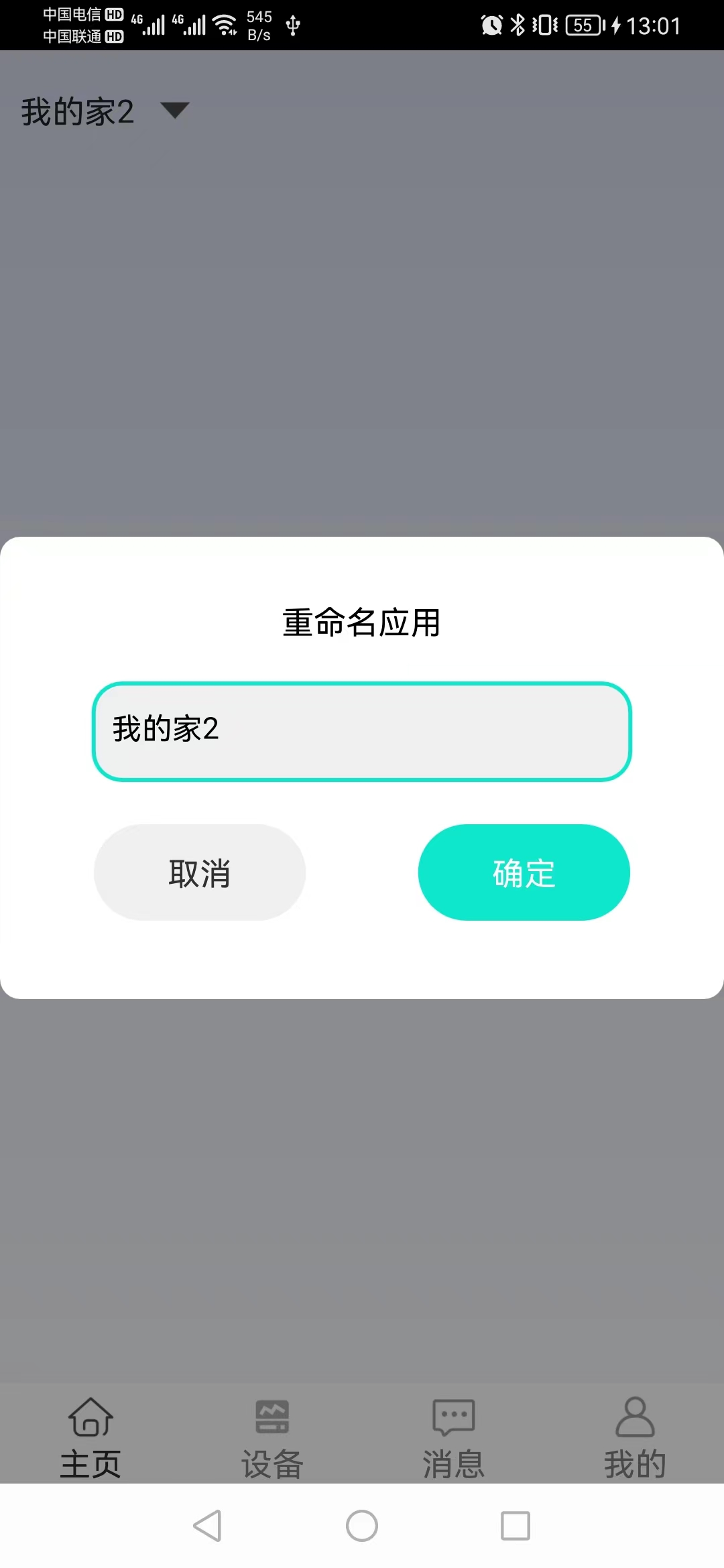Cancel the rename with 取消
This screenshot has width=724, height=1568.
tap(200, 872)
